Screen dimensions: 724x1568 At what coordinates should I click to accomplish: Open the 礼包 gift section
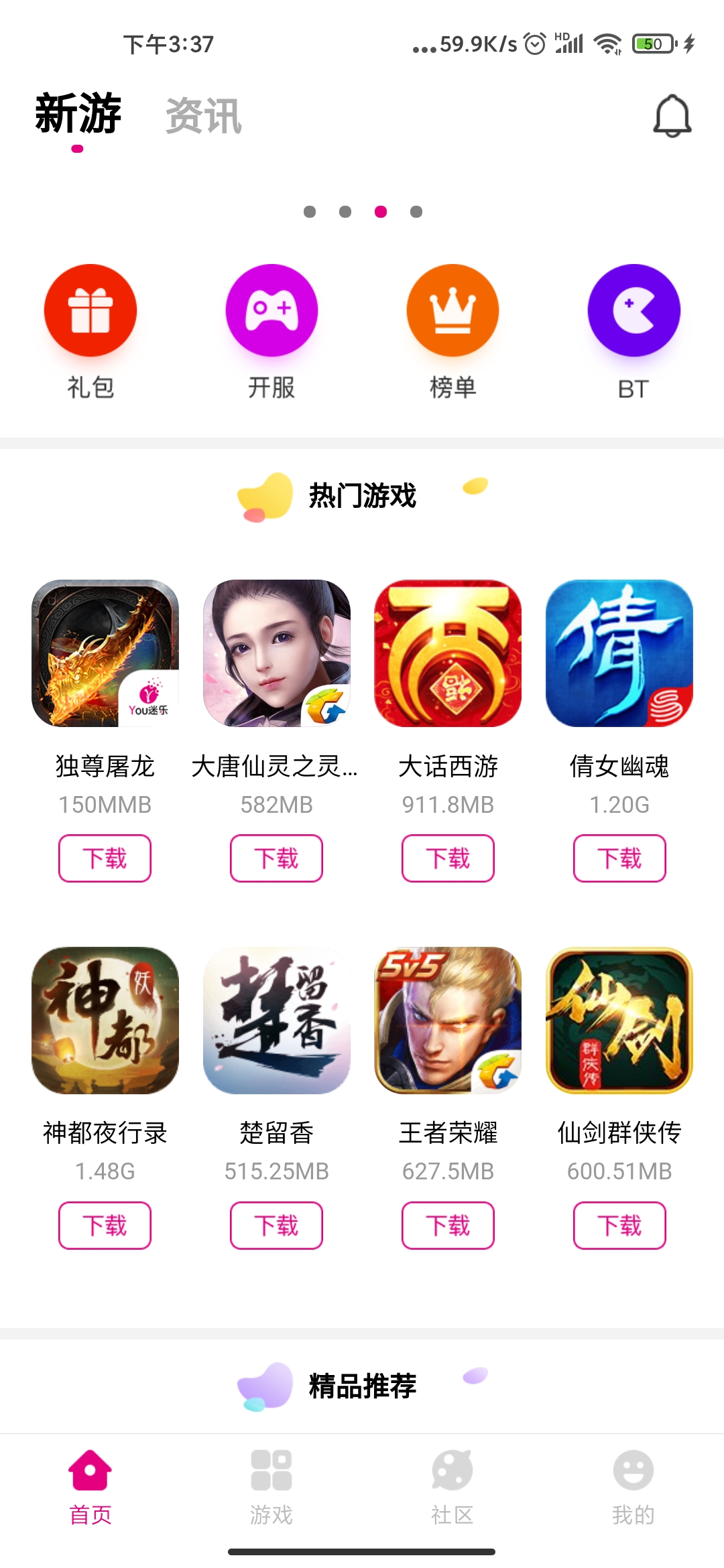tap(90, 311)
